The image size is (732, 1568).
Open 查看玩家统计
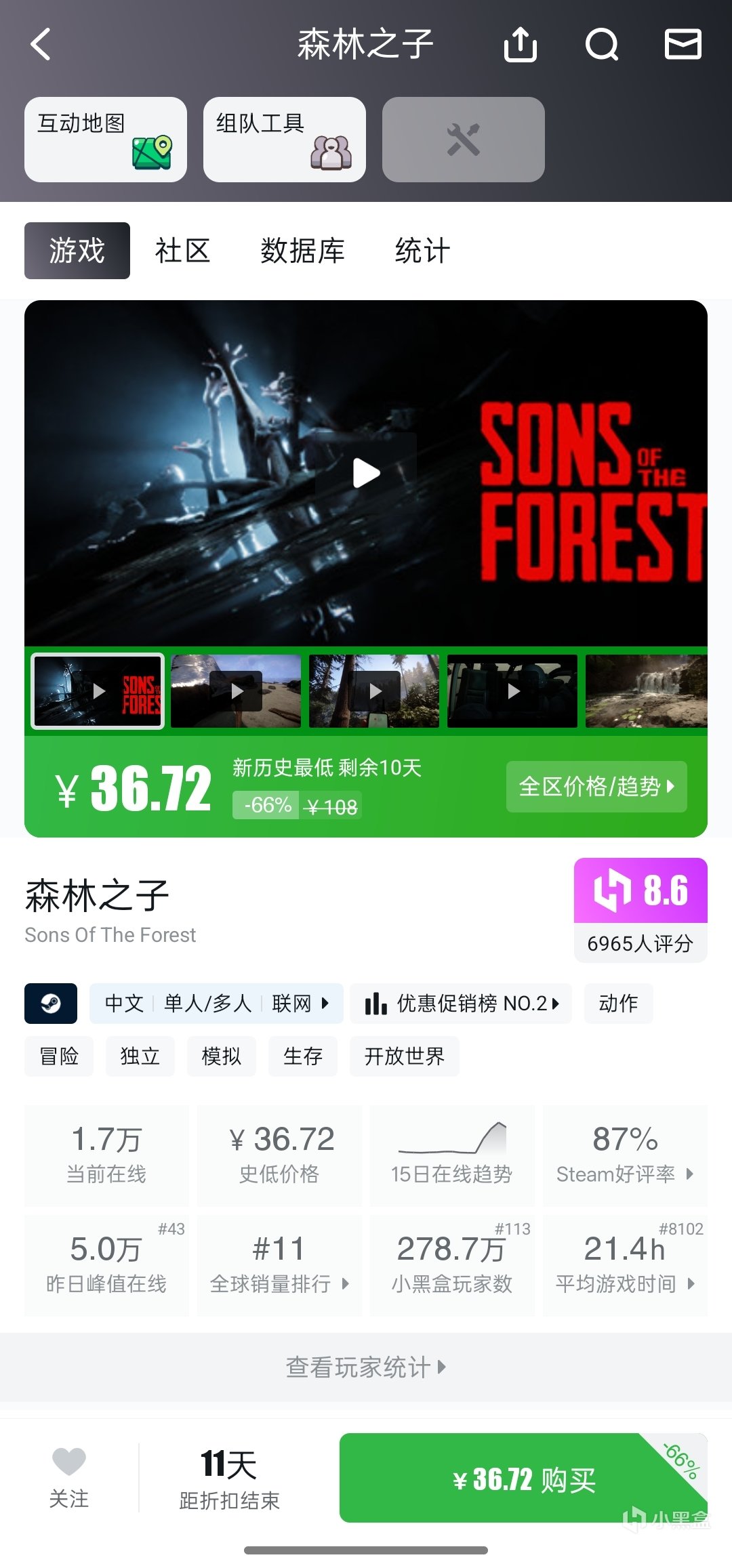366,1367
